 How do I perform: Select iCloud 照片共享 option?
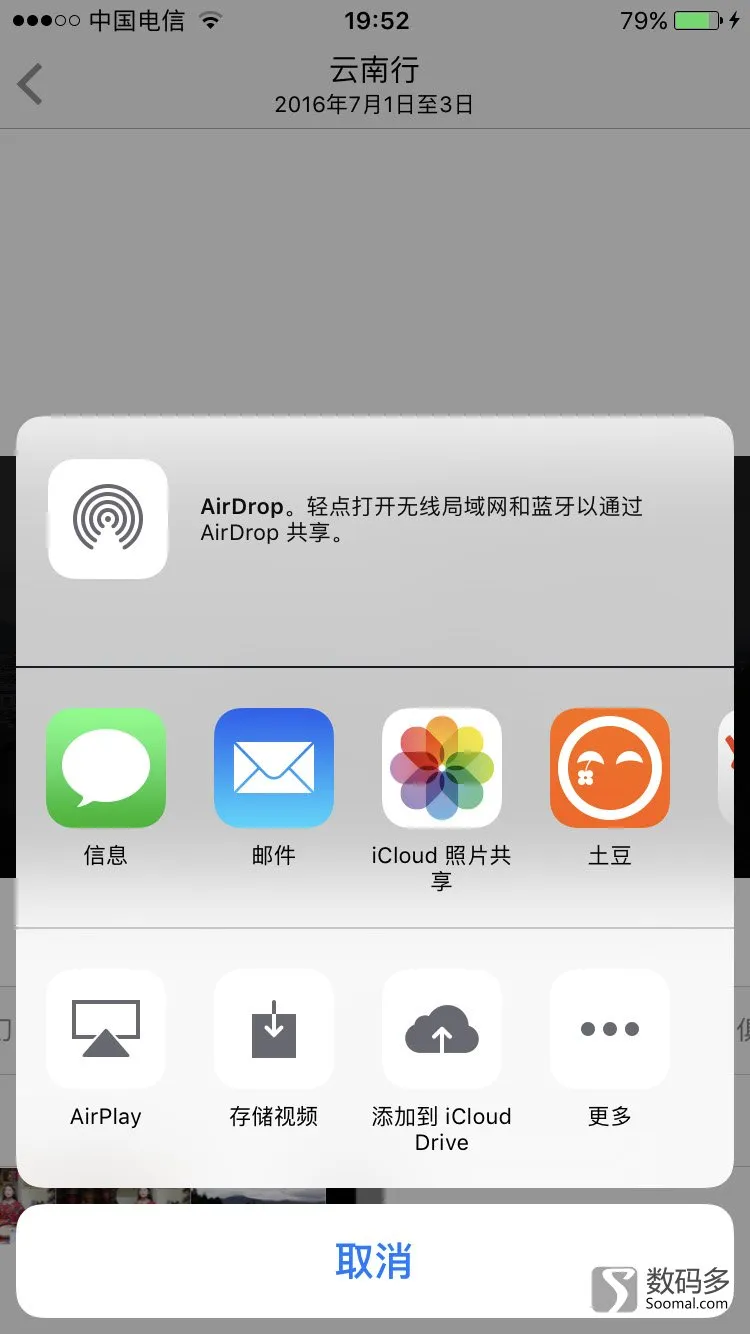point(442,768)
